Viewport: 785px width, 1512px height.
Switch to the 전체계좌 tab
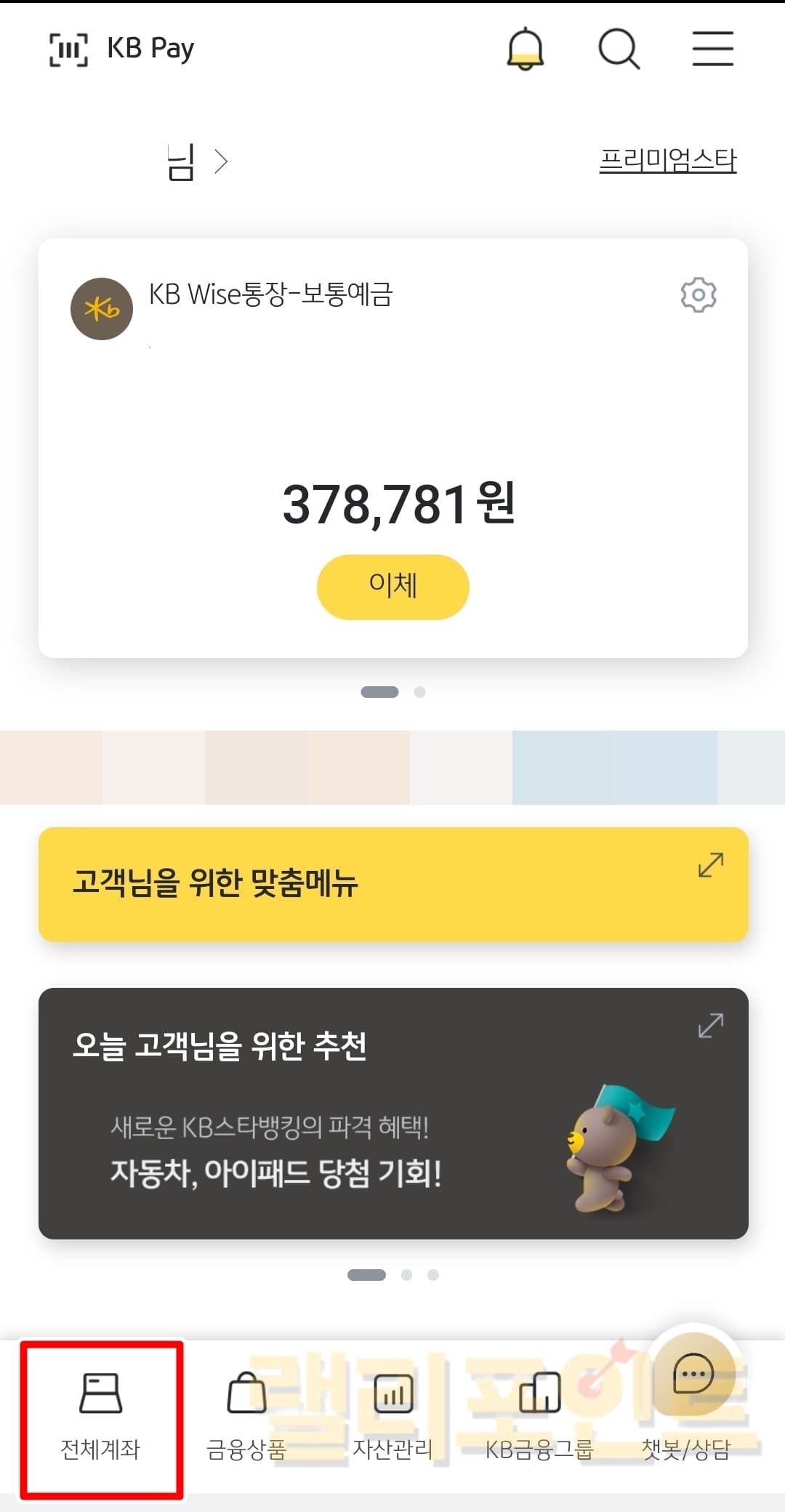(100, 1417)
